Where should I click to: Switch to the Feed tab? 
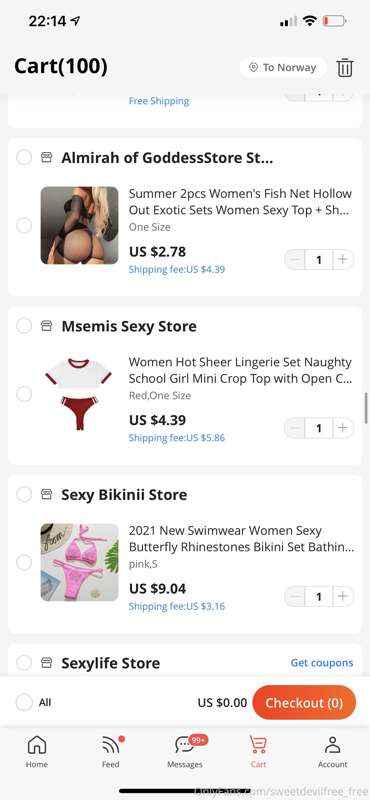[111, 752]
